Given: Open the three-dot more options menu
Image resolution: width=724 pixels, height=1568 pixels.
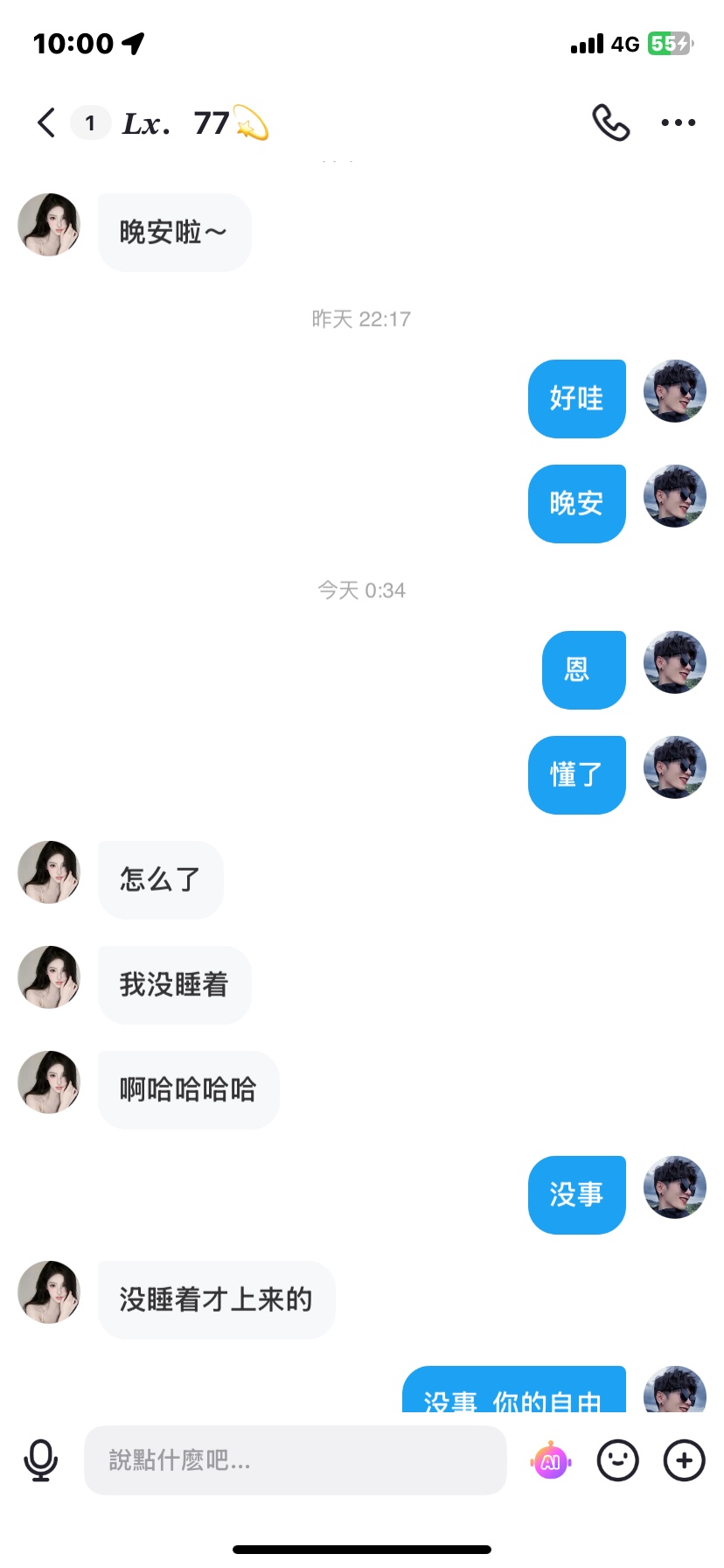Looking at the screenshot, I should (x=679, y=123).
